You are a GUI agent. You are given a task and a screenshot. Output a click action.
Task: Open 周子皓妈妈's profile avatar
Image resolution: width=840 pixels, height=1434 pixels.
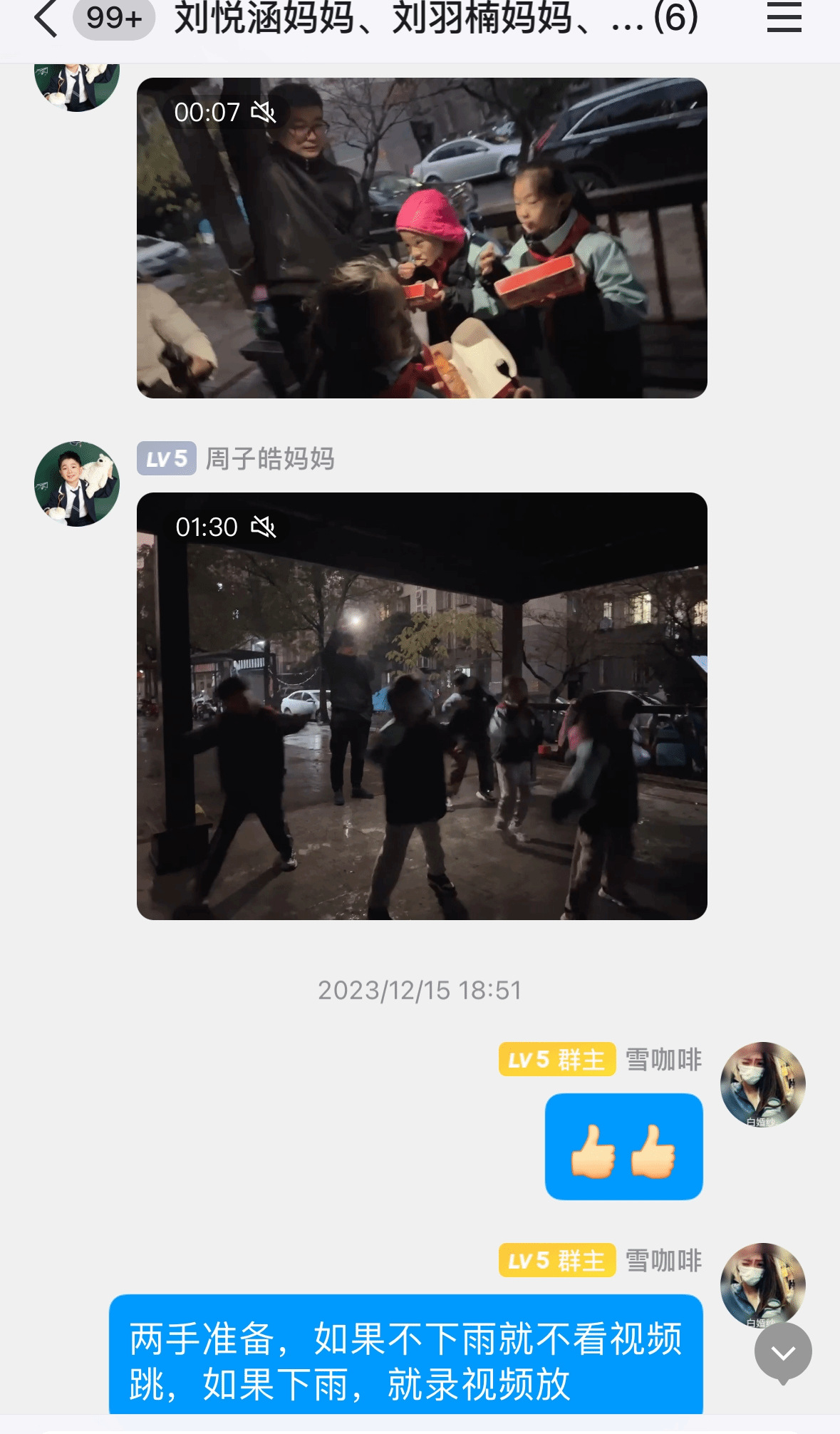pyautogui.click(x=77, y=484)
